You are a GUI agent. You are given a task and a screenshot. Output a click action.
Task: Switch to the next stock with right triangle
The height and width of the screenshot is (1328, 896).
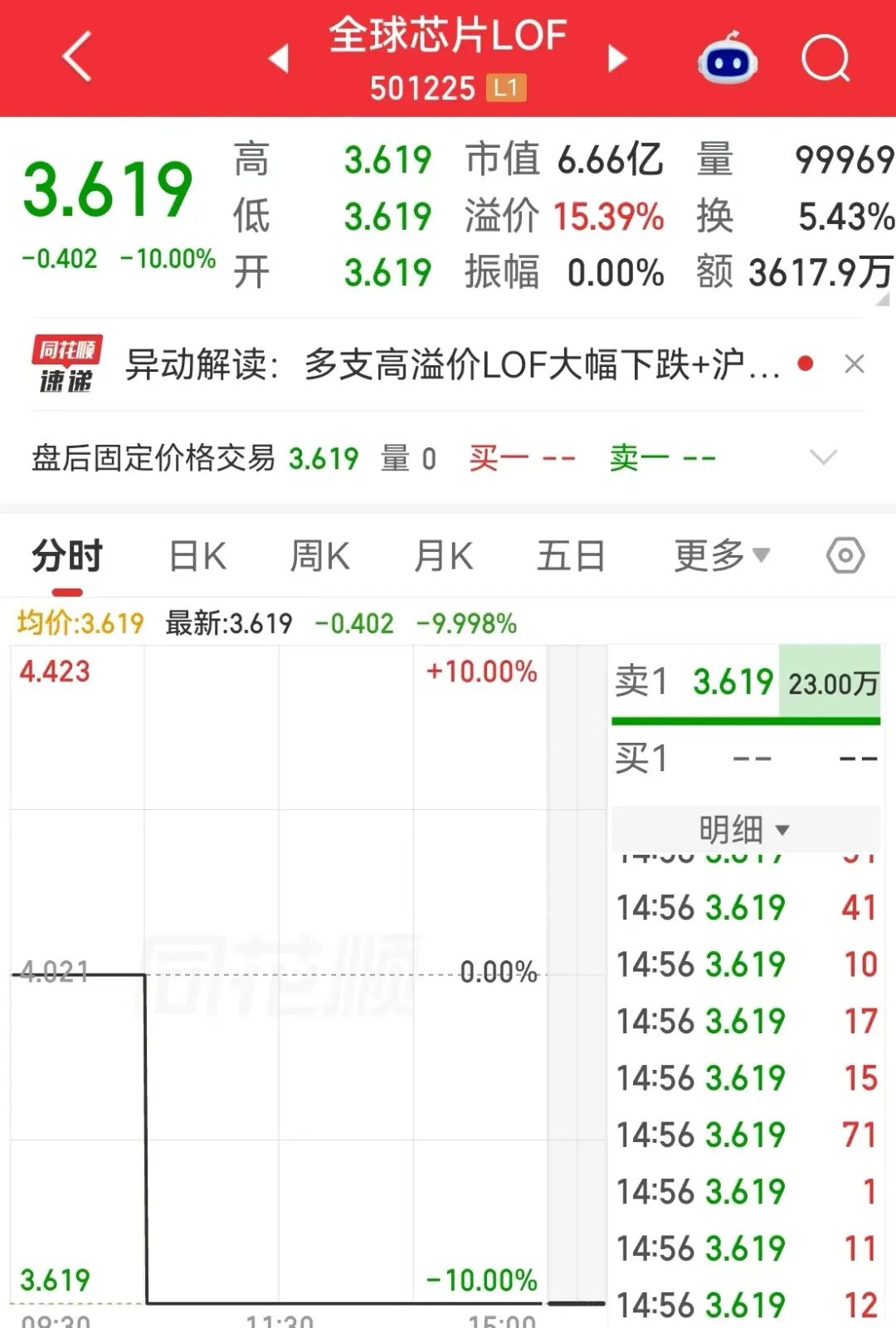click(616, 58)
